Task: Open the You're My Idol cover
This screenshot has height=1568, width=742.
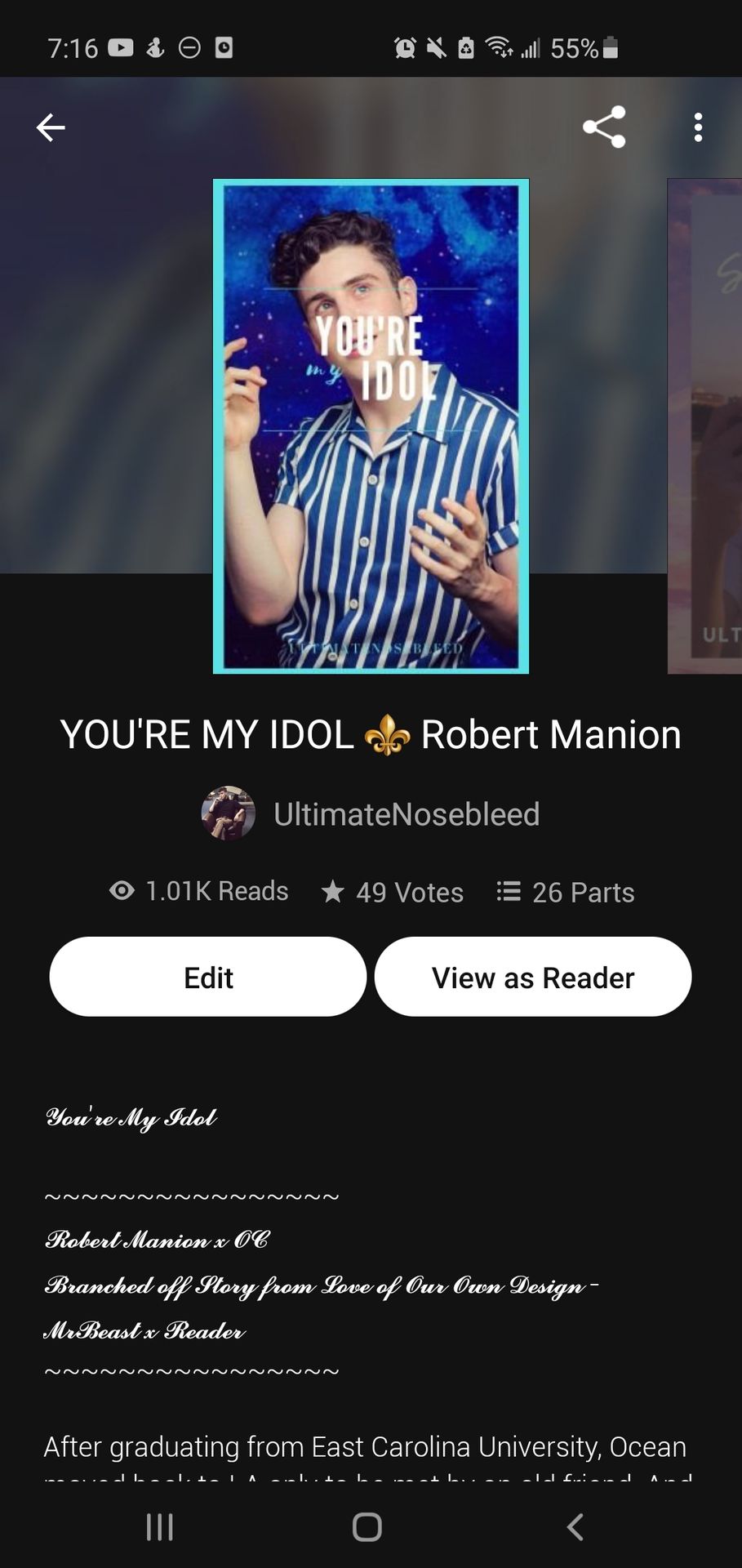Action: click(371, 426)
